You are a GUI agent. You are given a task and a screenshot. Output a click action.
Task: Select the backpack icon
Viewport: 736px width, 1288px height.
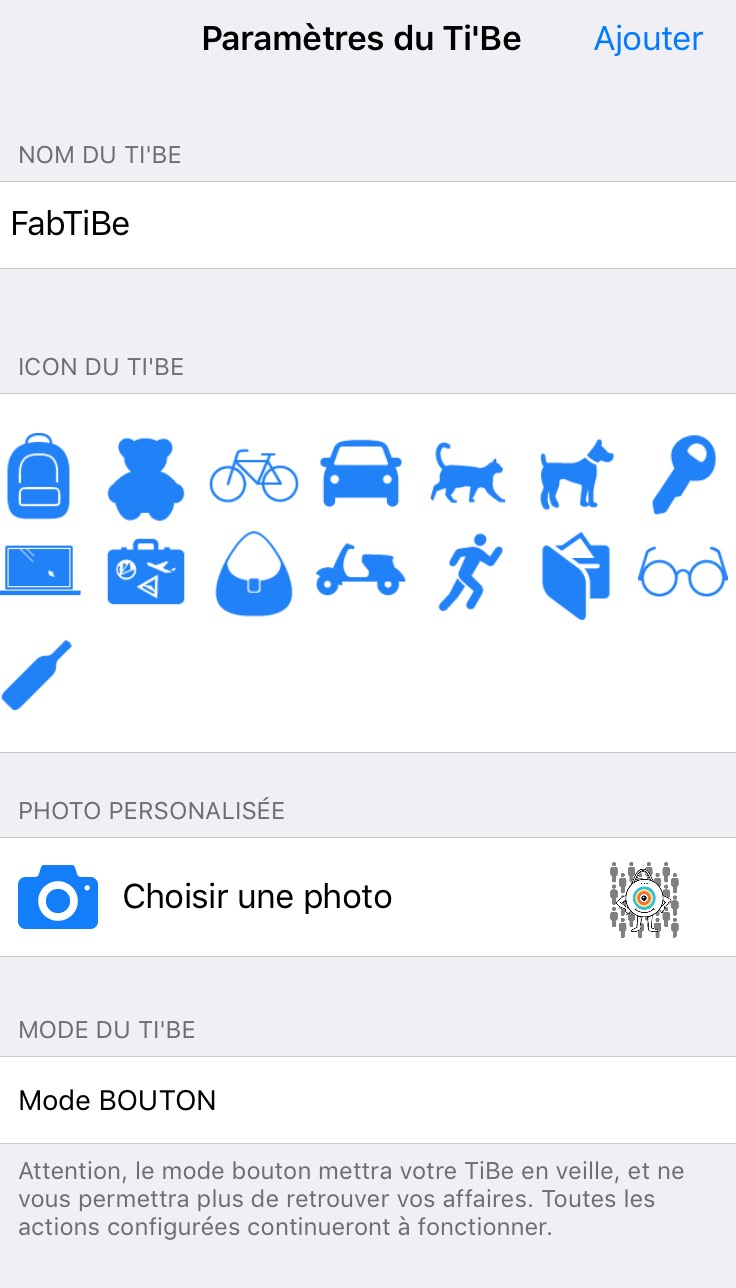(38, 476)
